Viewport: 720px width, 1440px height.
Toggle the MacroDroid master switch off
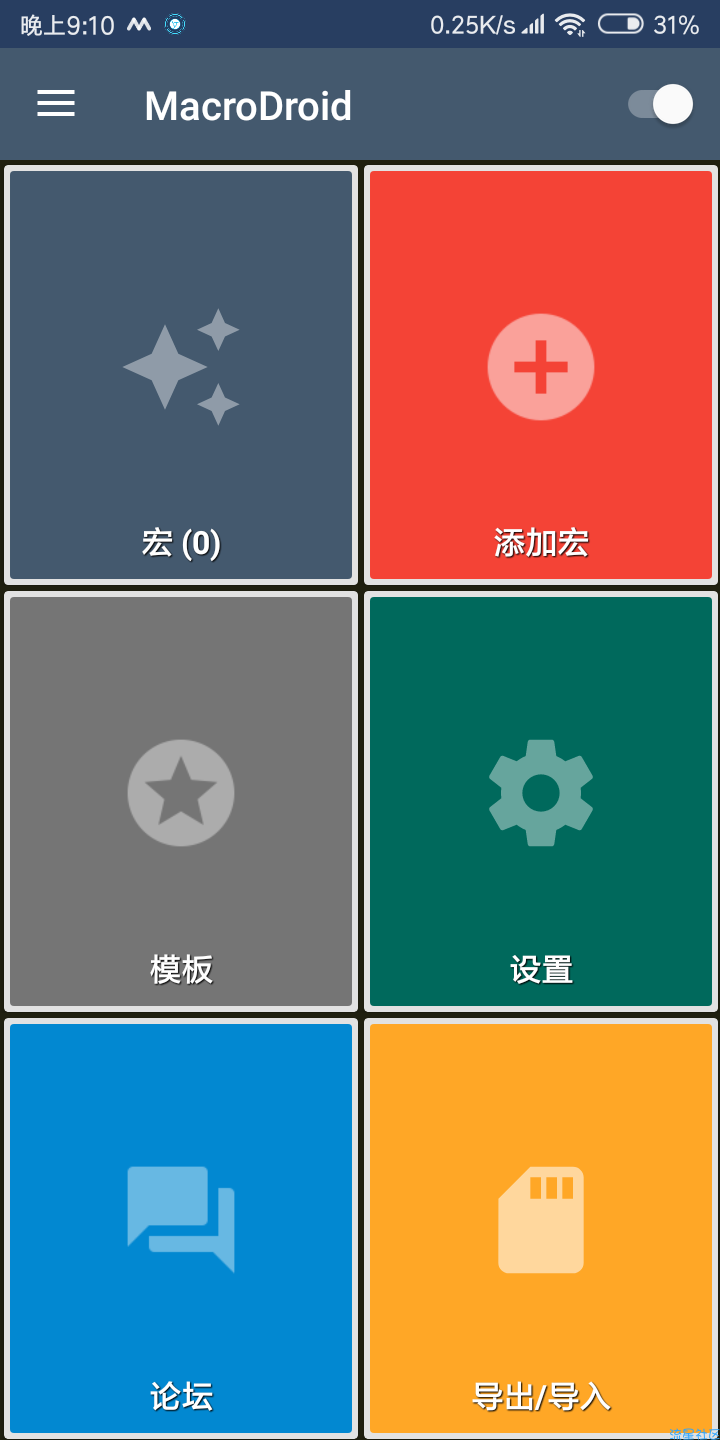(x=660, y=104)
